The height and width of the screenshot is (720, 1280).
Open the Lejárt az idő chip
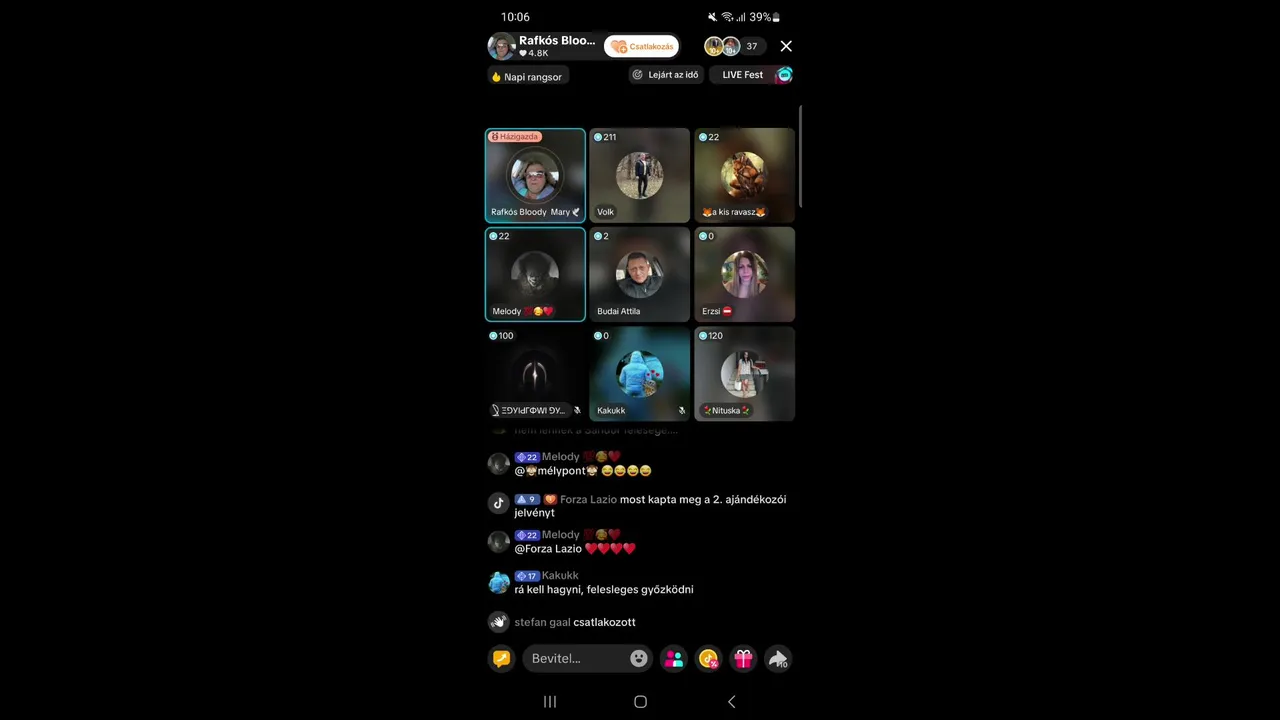(665, 75)
